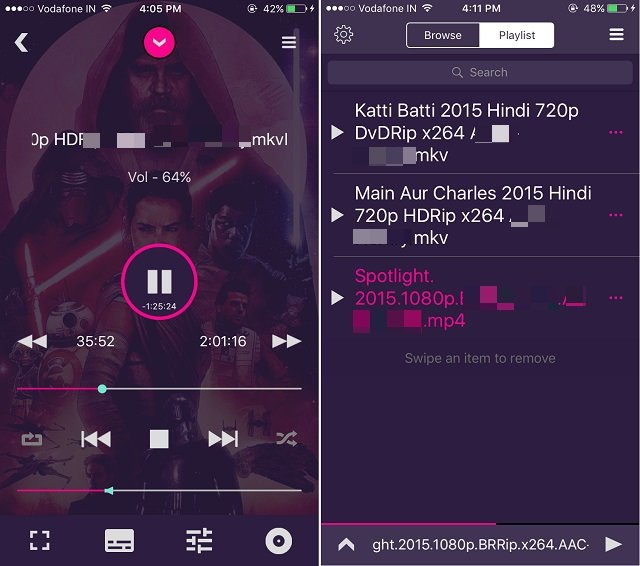Toggle repeat mode
Viewport: 640px width, 566px height.
tap(32, 438)
